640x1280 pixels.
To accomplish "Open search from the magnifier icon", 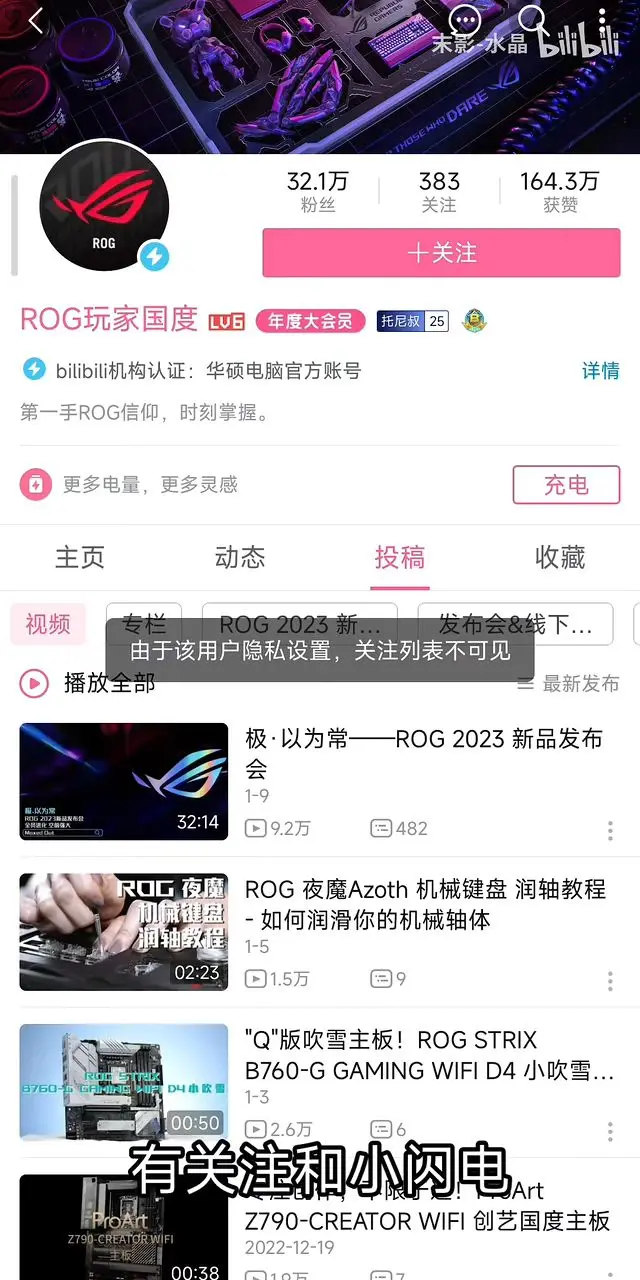I will [532, 19].
